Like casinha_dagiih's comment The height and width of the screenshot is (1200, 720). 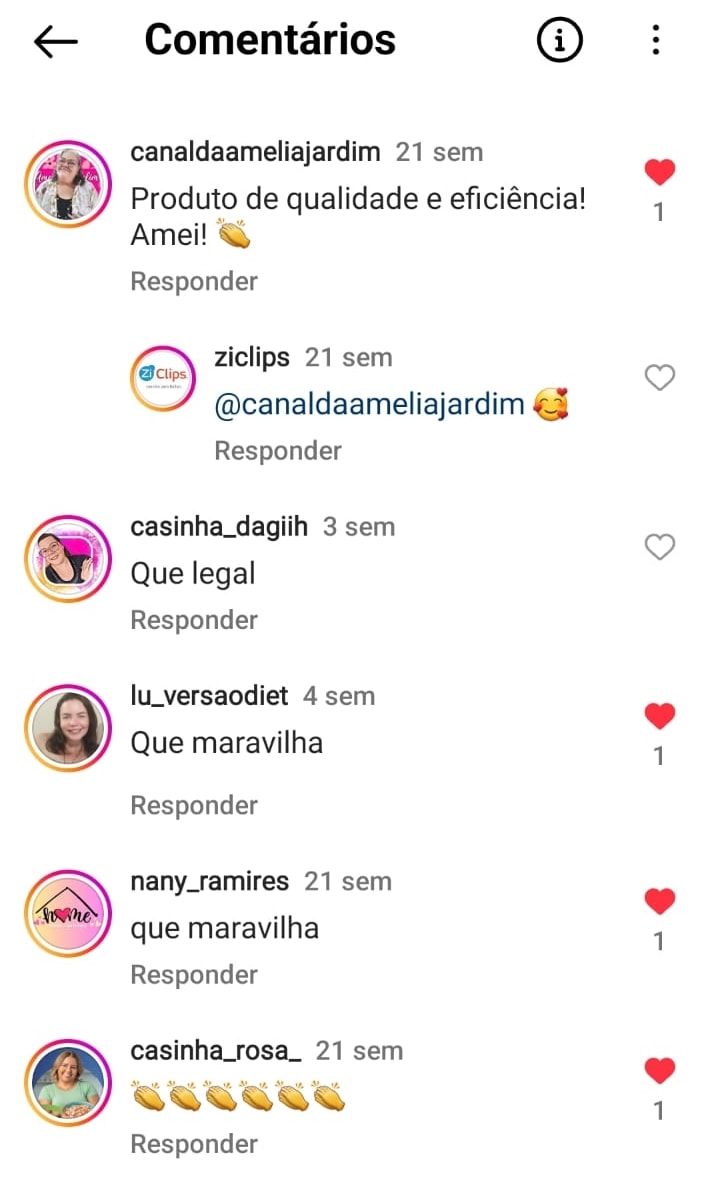click(659, 547)
